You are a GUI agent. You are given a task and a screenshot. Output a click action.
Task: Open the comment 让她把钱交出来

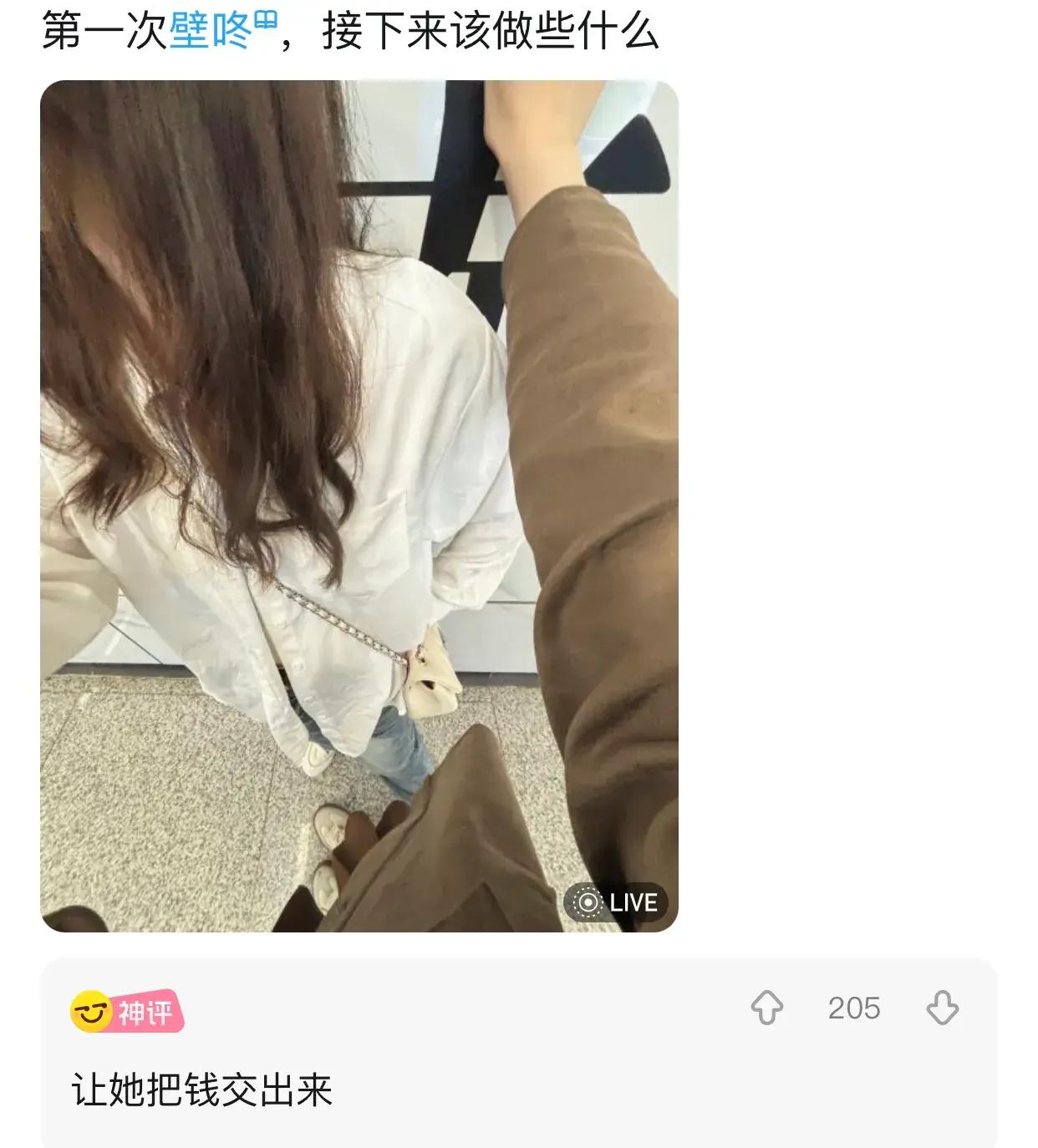click(x=202, y=1090)
